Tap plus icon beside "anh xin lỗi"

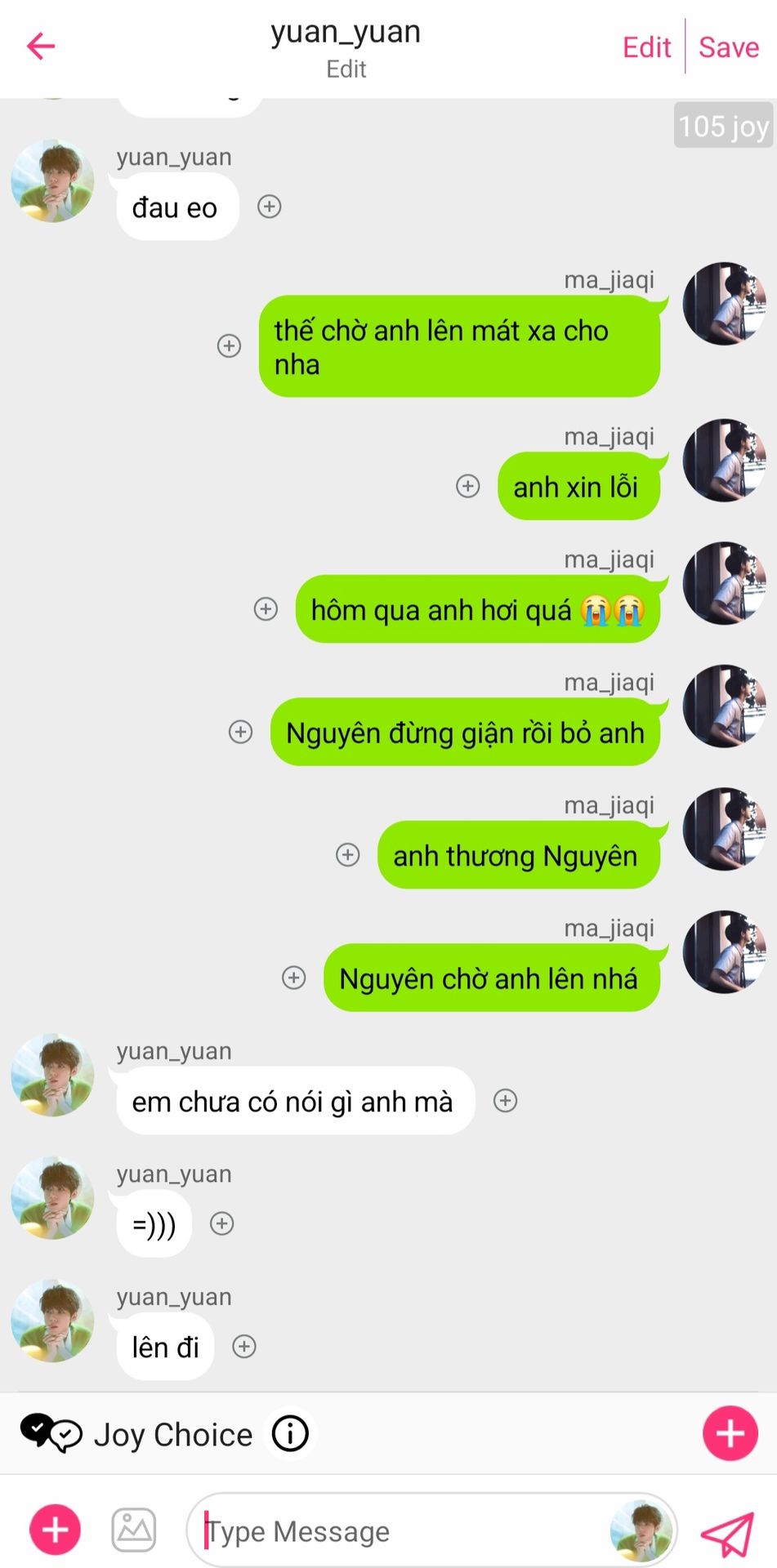click(467, 487)
